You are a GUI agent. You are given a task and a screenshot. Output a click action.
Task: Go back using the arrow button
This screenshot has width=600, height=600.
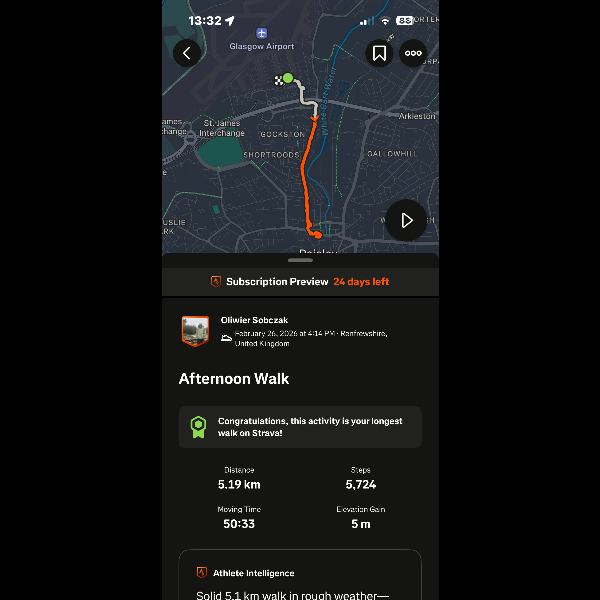pos(187,53)
